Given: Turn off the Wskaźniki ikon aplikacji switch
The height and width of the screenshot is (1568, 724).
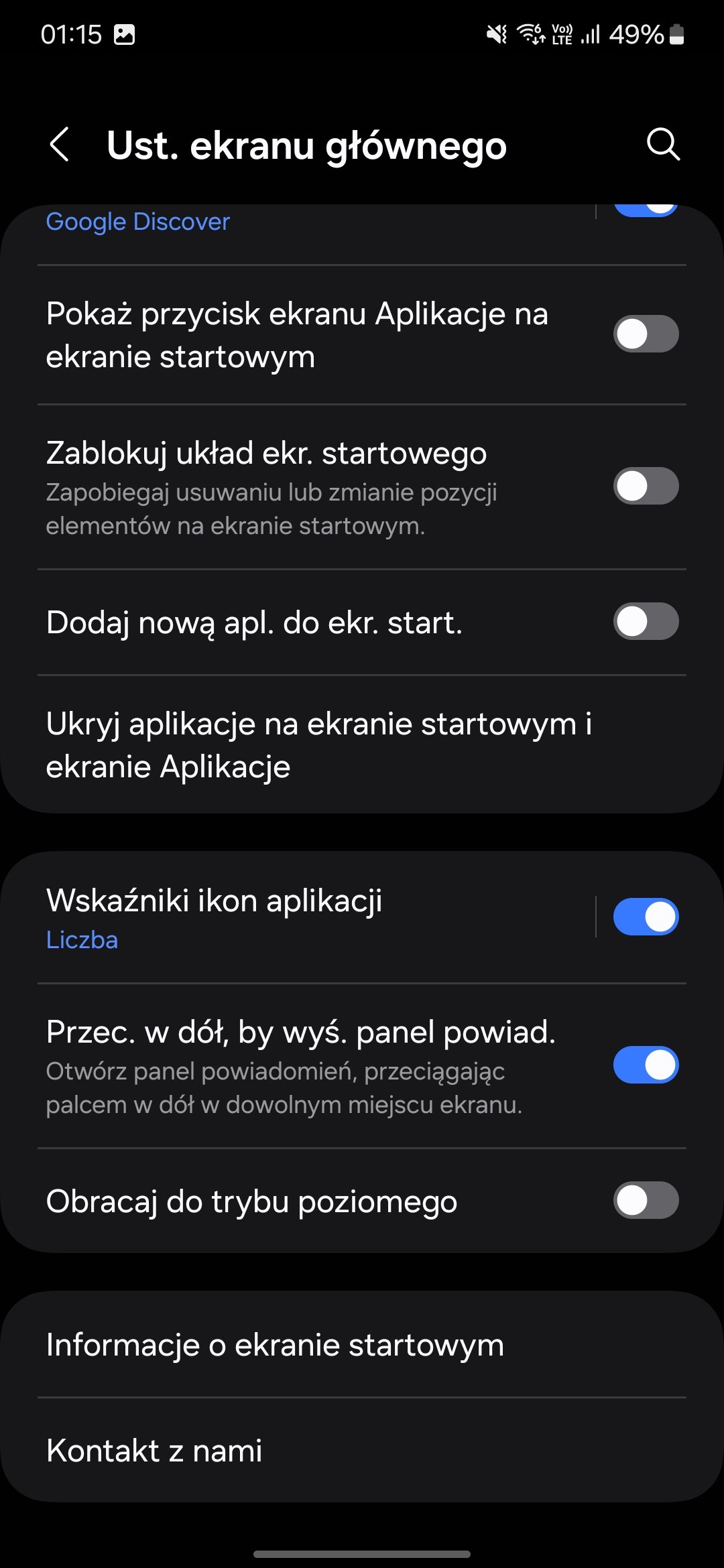Looking at the screenshot, I should pos(646,917).
